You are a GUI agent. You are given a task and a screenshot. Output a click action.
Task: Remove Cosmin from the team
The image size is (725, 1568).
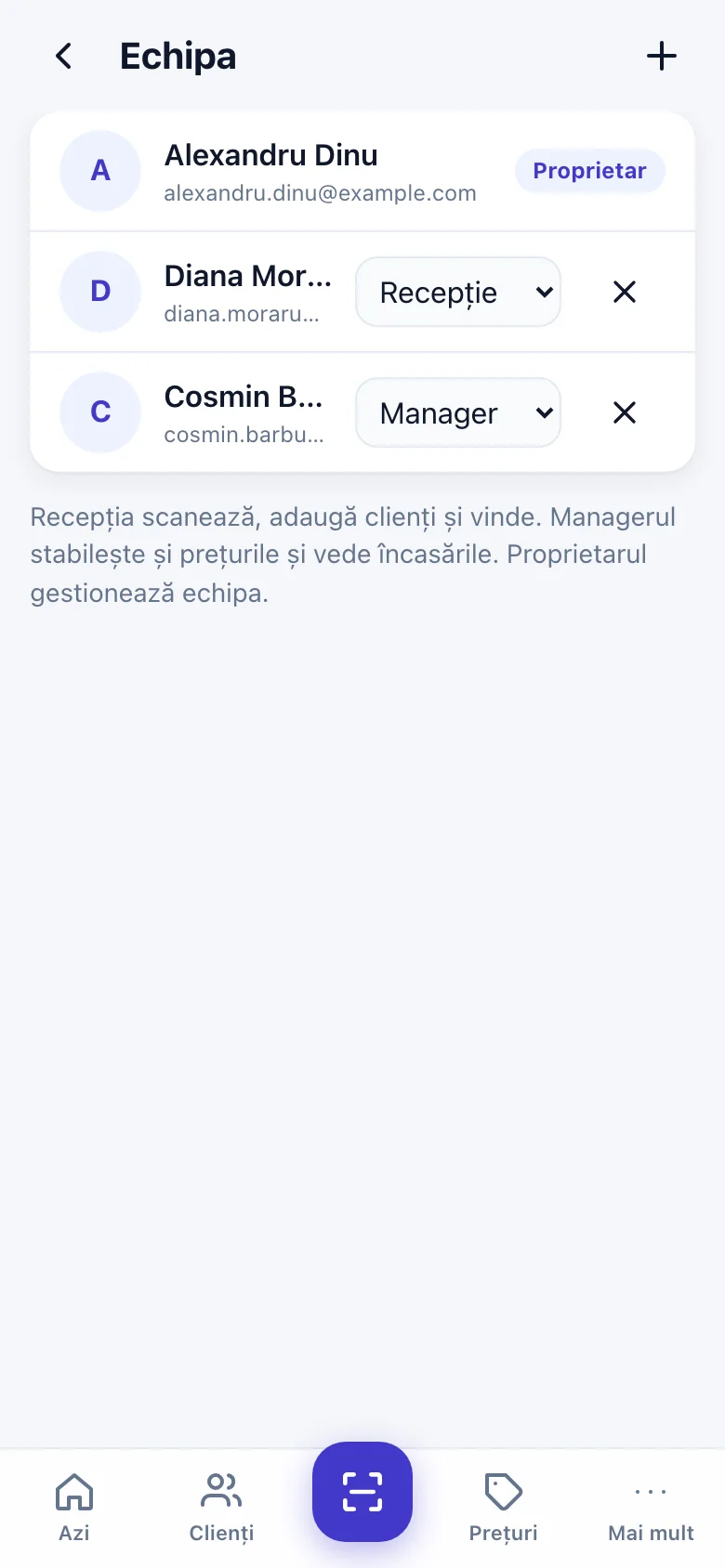tap(625, 412)
